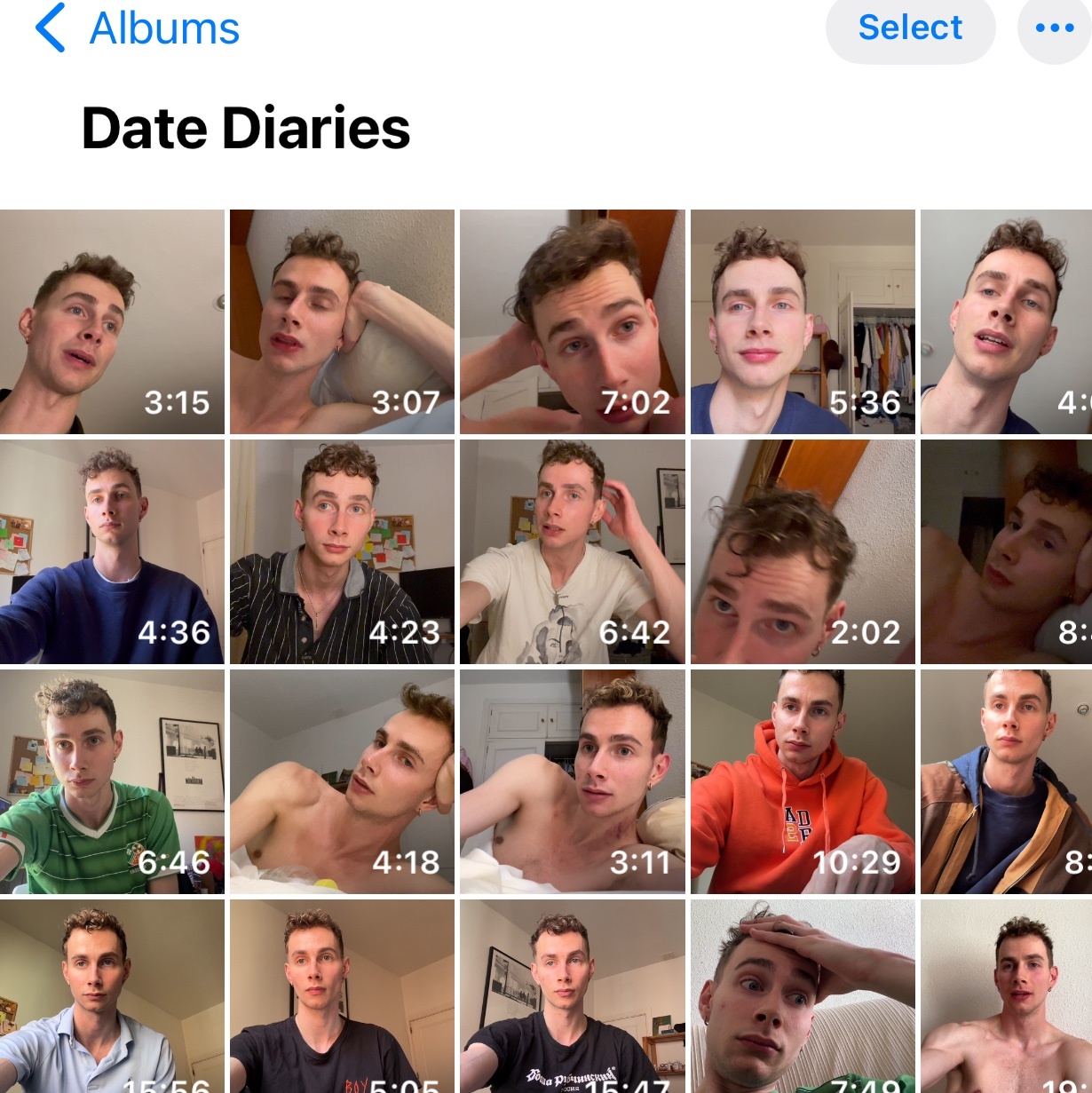The image size is (1092, 1093).
Task: Play the 6:42 video
Action: tap(572, 551)
